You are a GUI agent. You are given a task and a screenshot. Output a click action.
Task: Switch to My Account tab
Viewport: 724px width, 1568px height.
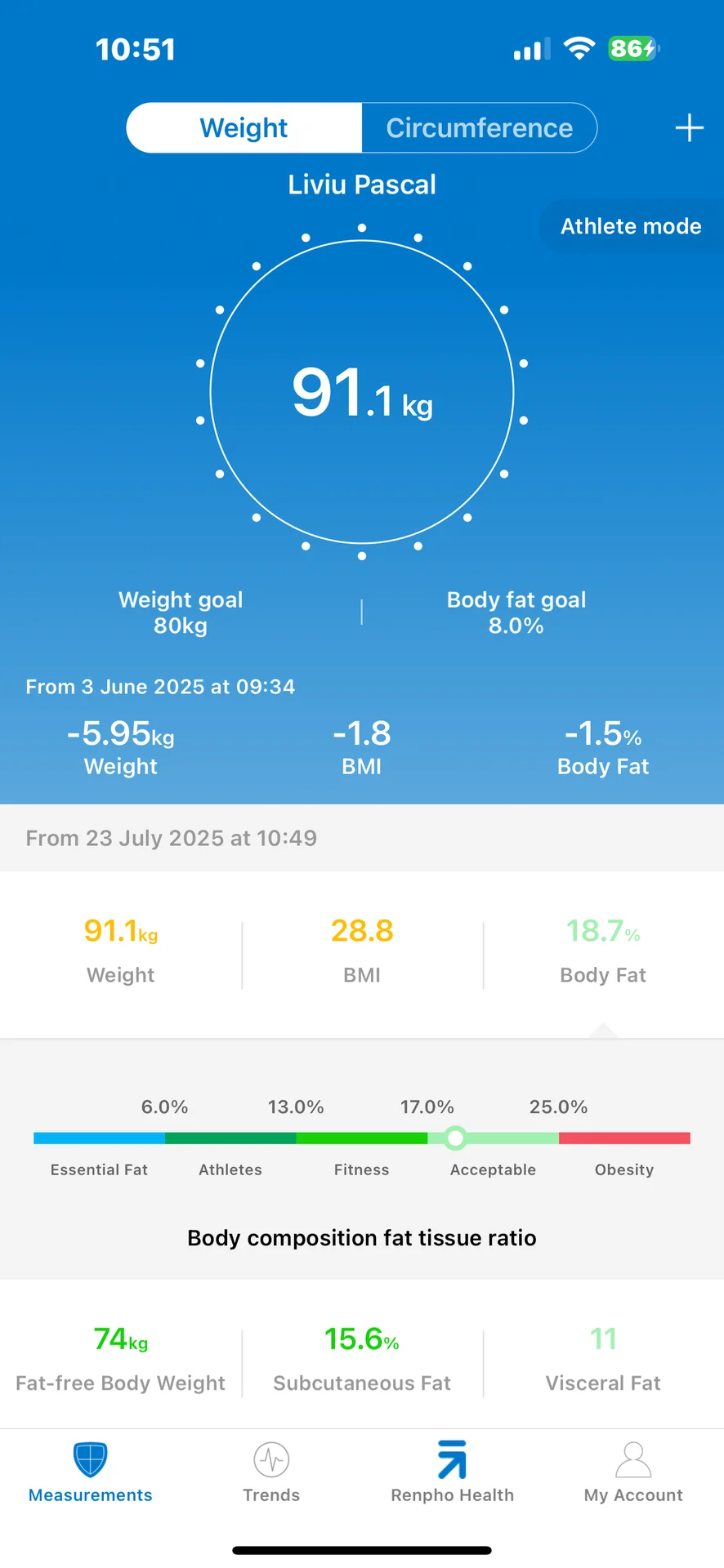[633, 1472]
